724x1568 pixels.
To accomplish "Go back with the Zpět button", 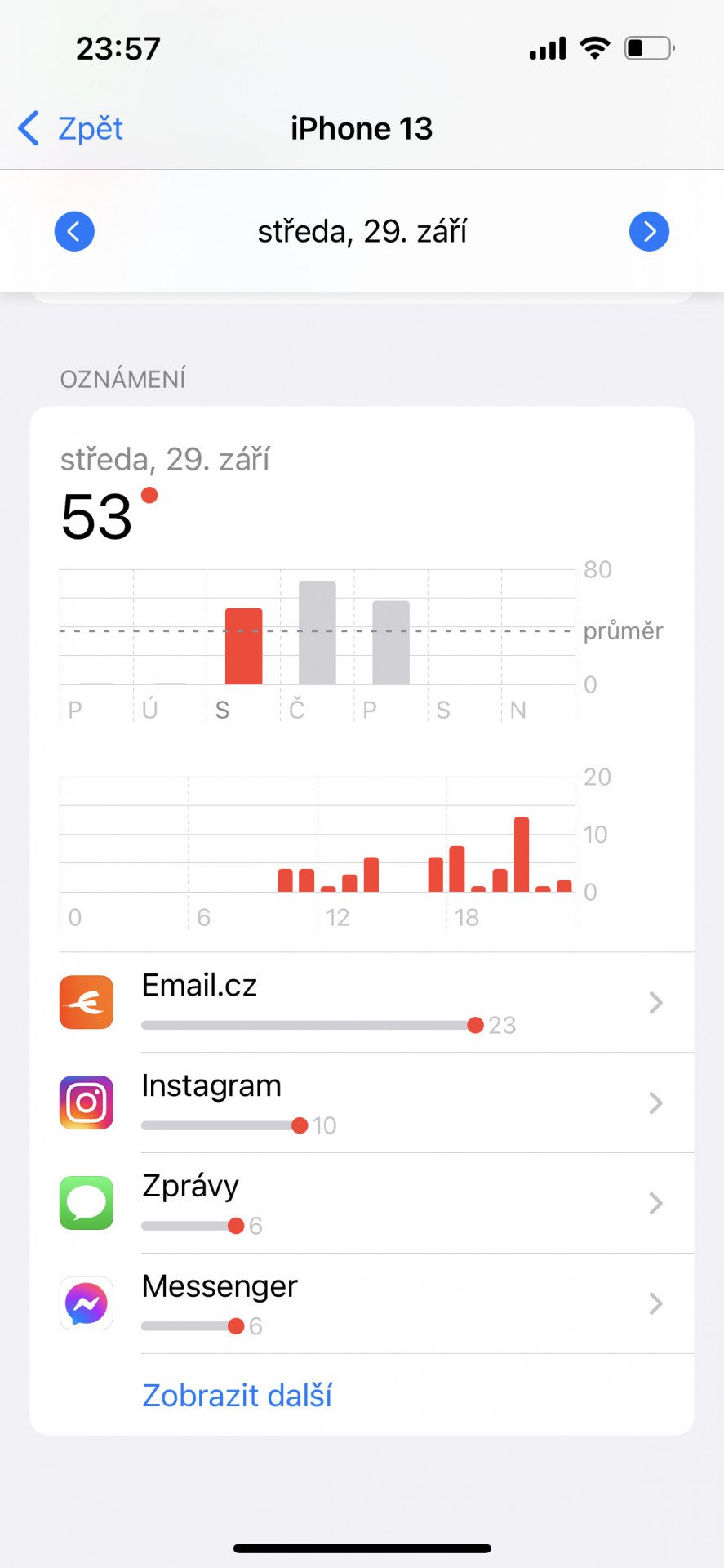I will click(x=70, y=128).
